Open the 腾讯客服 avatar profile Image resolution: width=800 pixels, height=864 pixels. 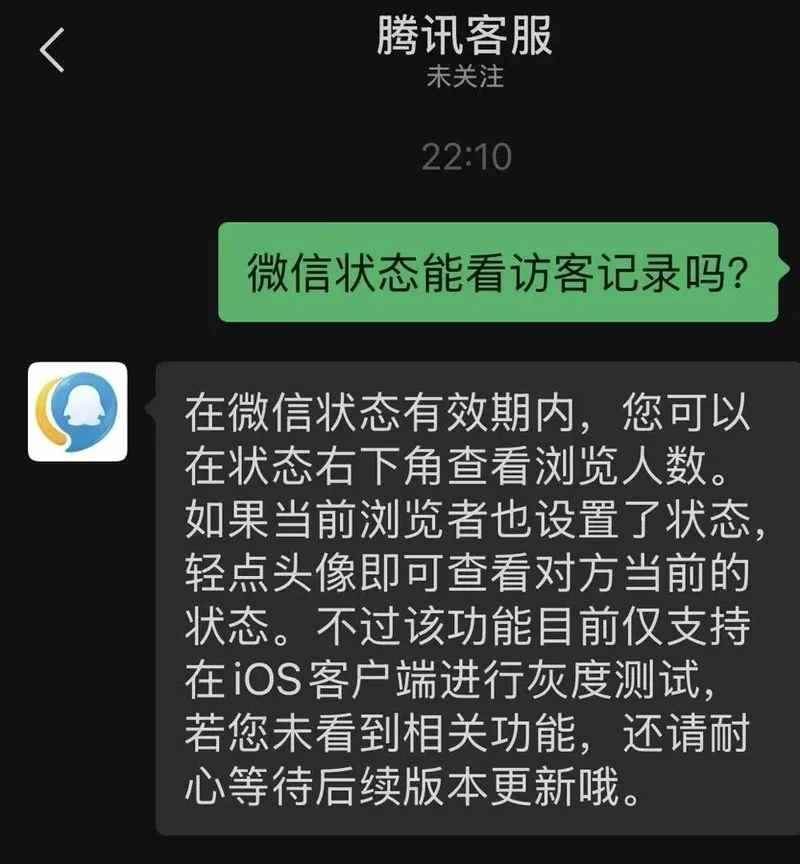pos(78,412)
